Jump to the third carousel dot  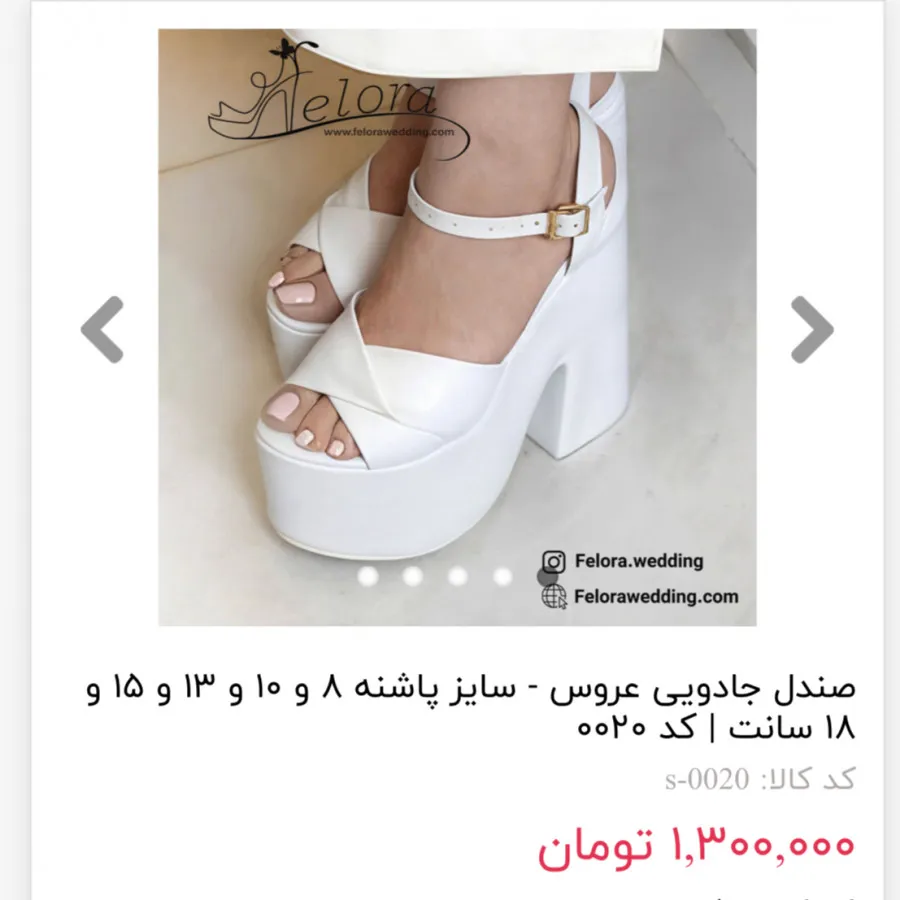(457, 576)
